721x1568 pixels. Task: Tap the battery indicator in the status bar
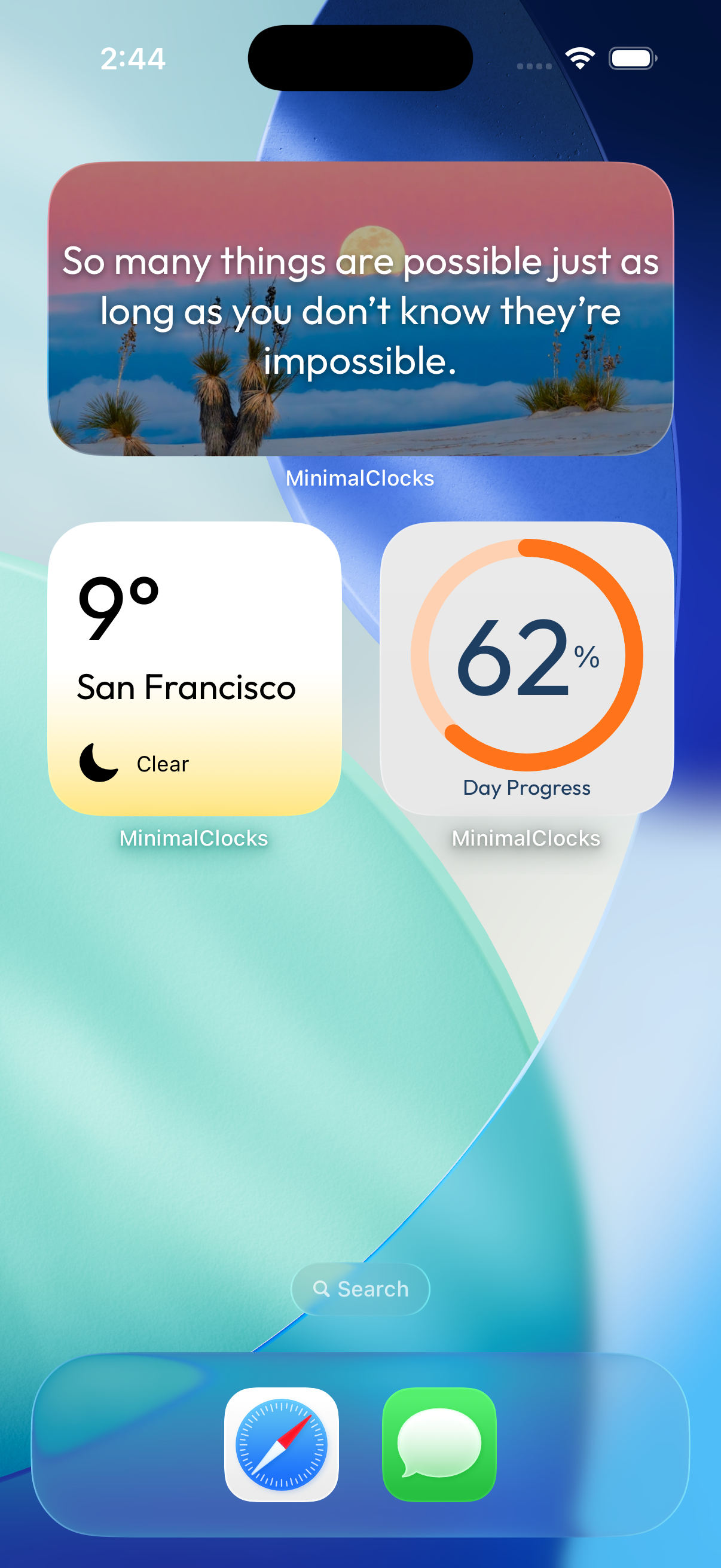click(x=633, y=58)
